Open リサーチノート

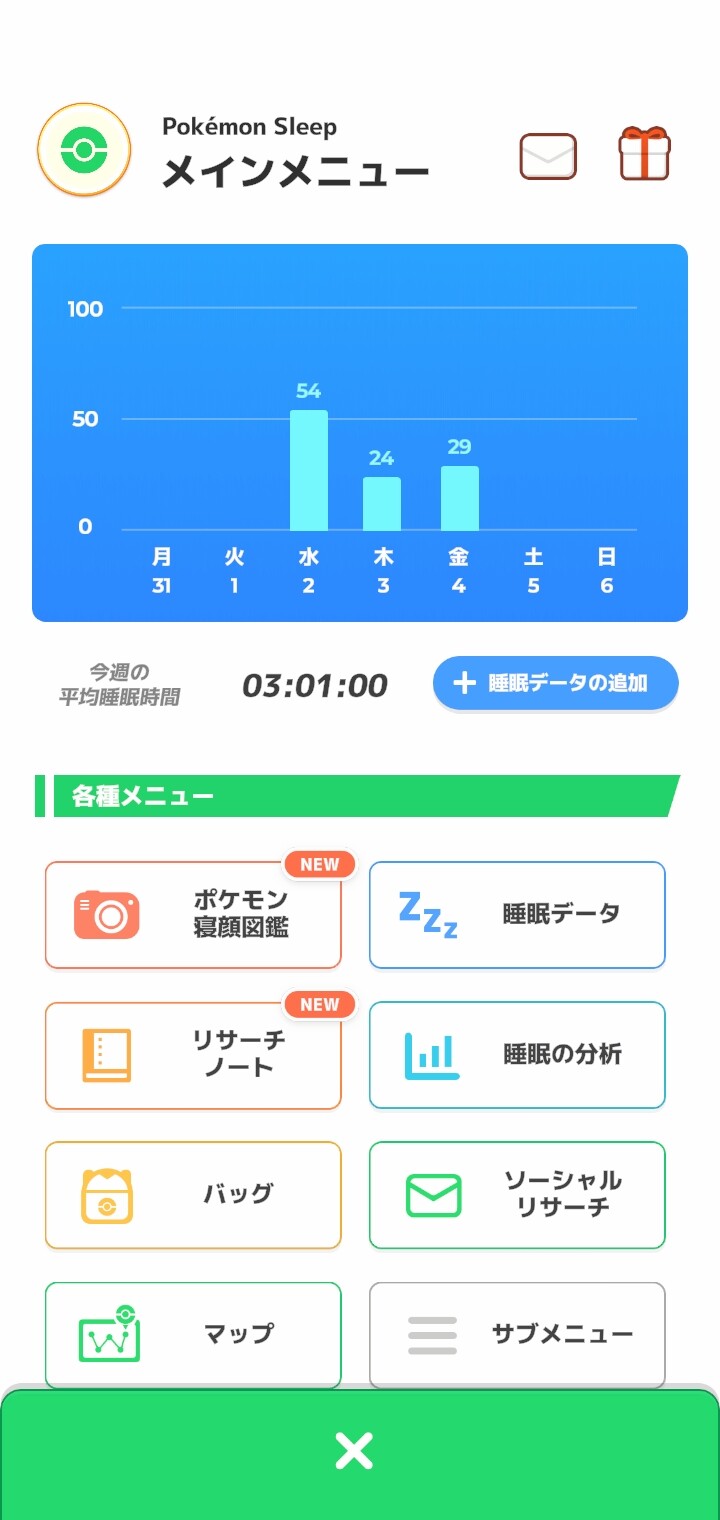[x=193, y=1055]
